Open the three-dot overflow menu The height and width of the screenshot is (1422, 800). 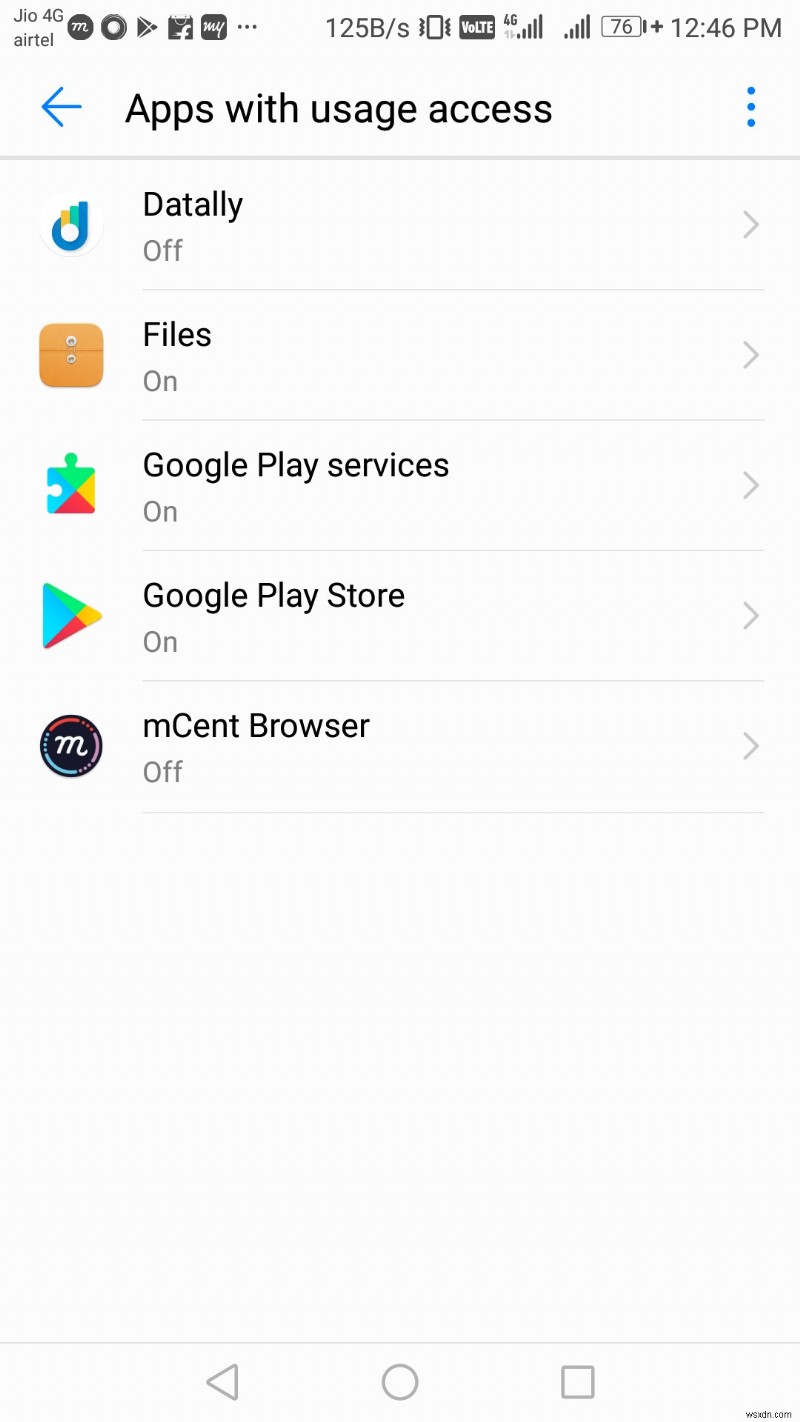pos(750,107)
